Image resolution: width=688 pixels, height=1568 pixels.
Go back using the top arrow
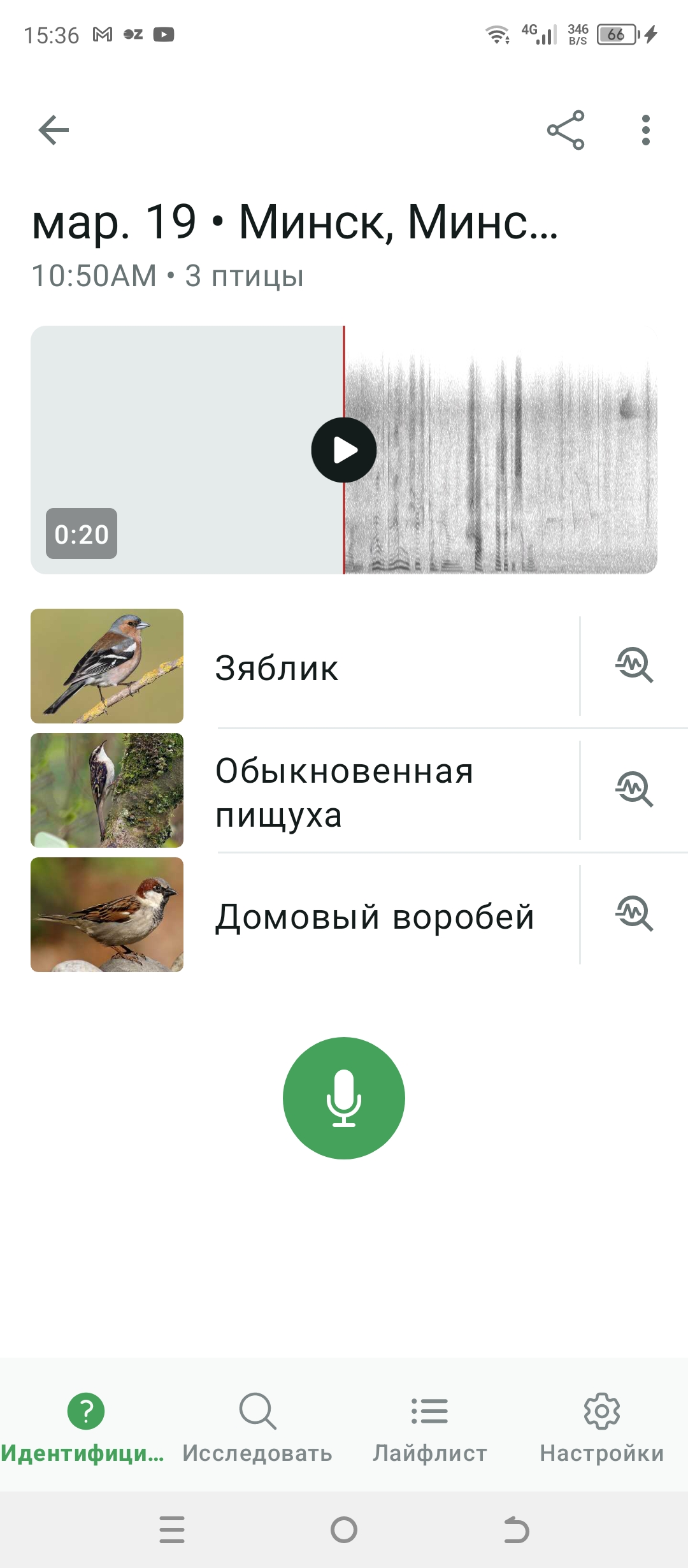54,130
